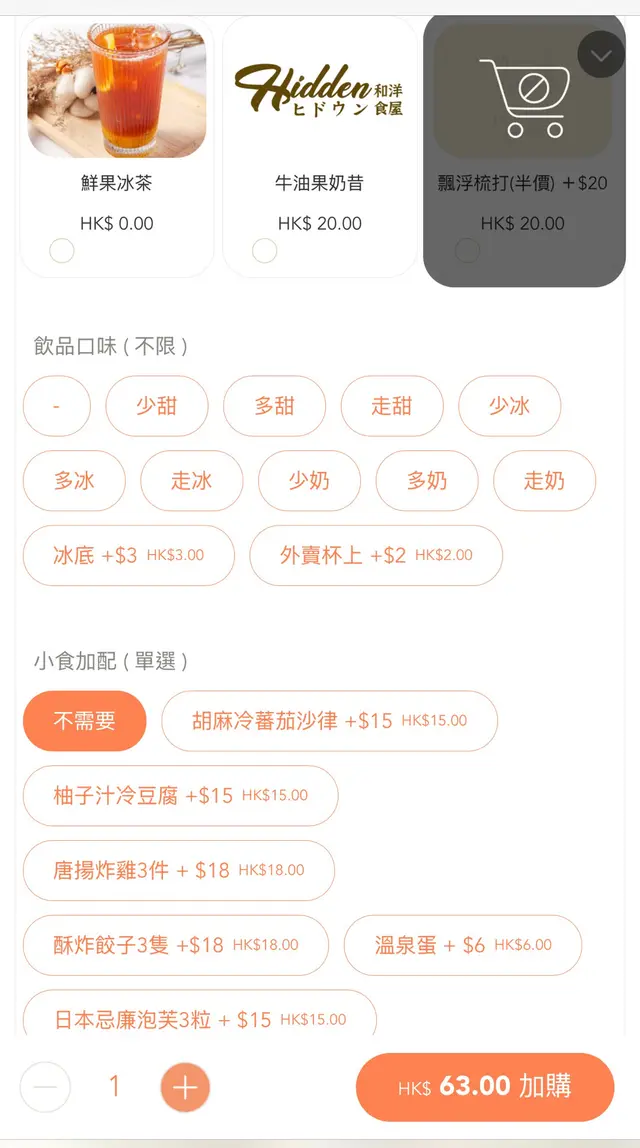Add 唐揚炸雞3件 +$18 snack
Image resolution: width=640 pixels, height=1148 pixels.
(178, 870)
